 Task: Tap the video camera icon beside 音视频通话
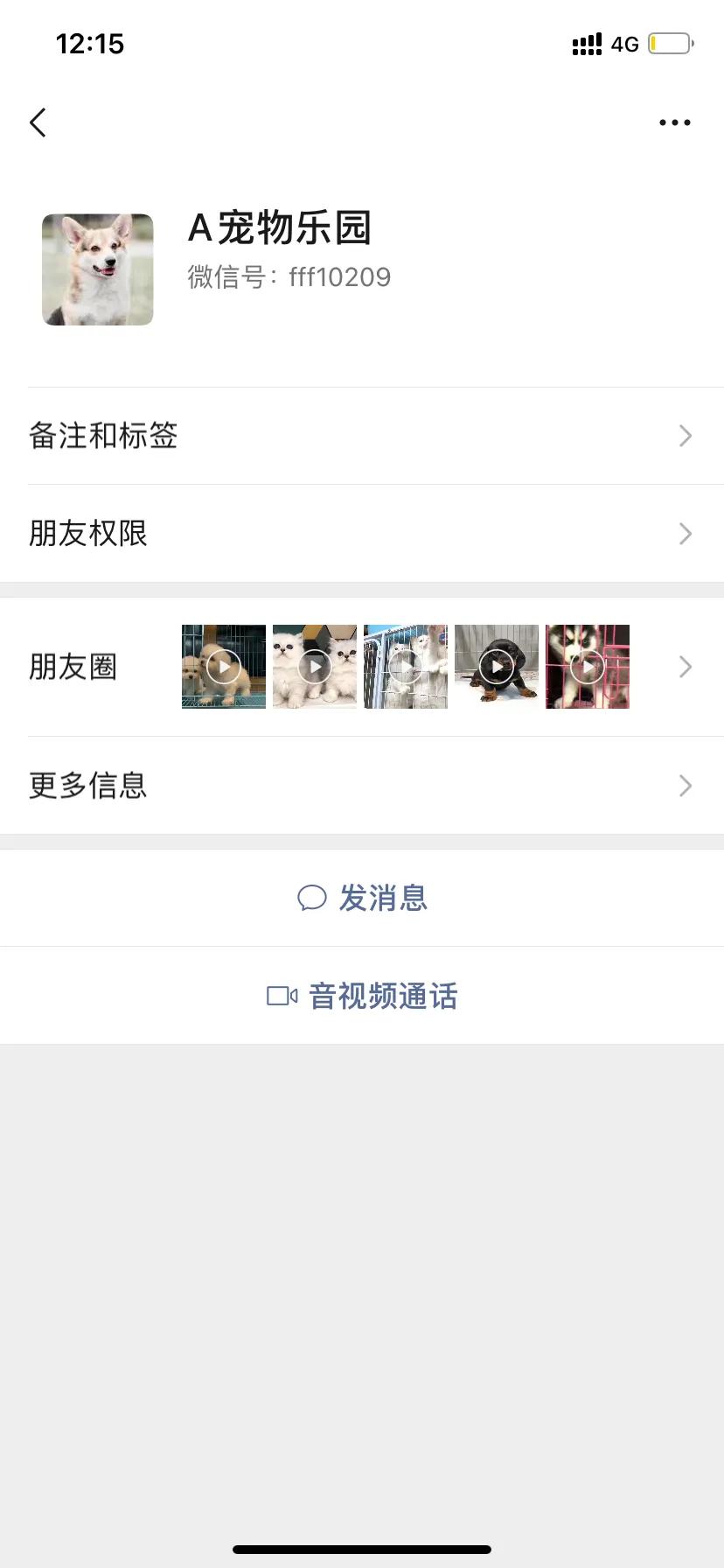[281, 995]
